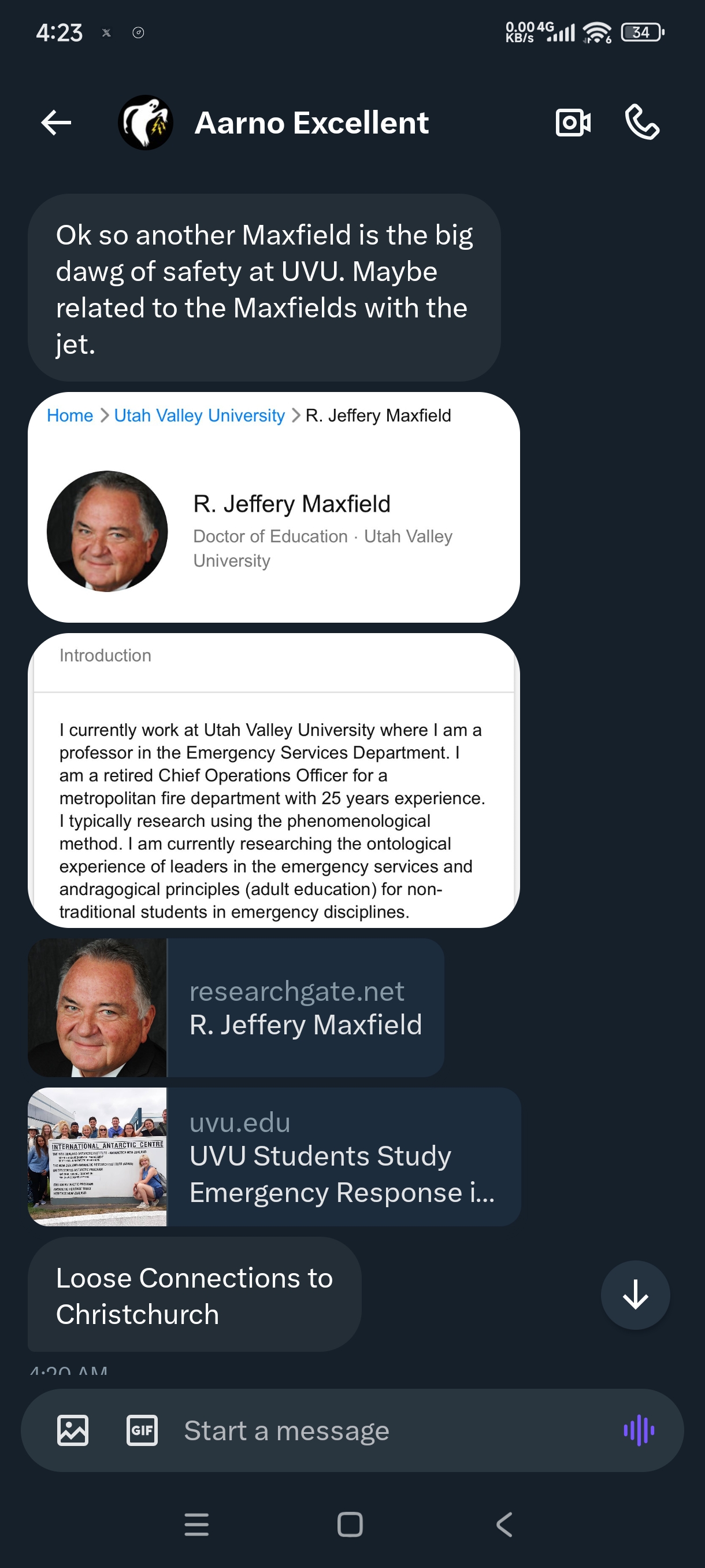The height and width of the screenshot is (1568, 705).
Task: Open recent apps from navigation bar
Action: coord(196,1524)
